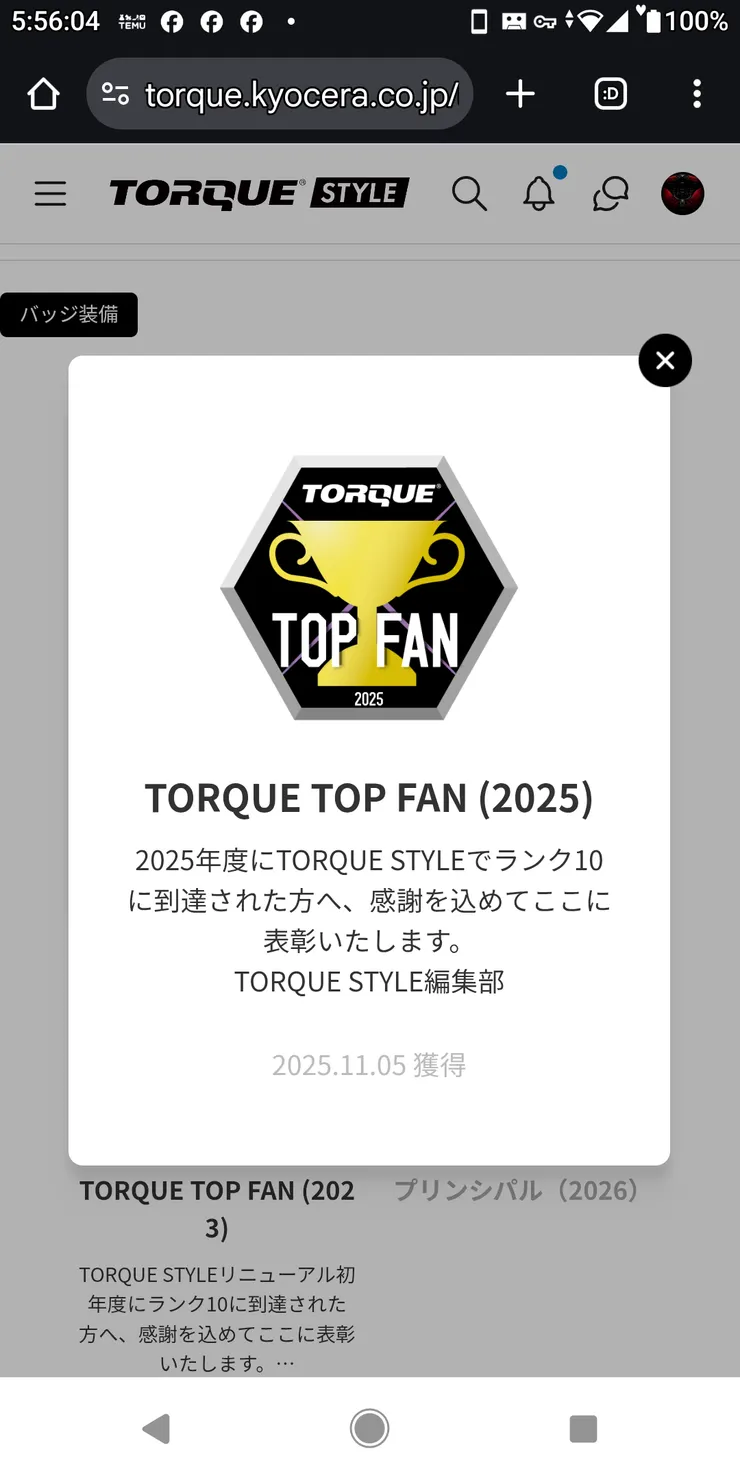
Task: Open a new browser tab
Action: coord(520,94)
